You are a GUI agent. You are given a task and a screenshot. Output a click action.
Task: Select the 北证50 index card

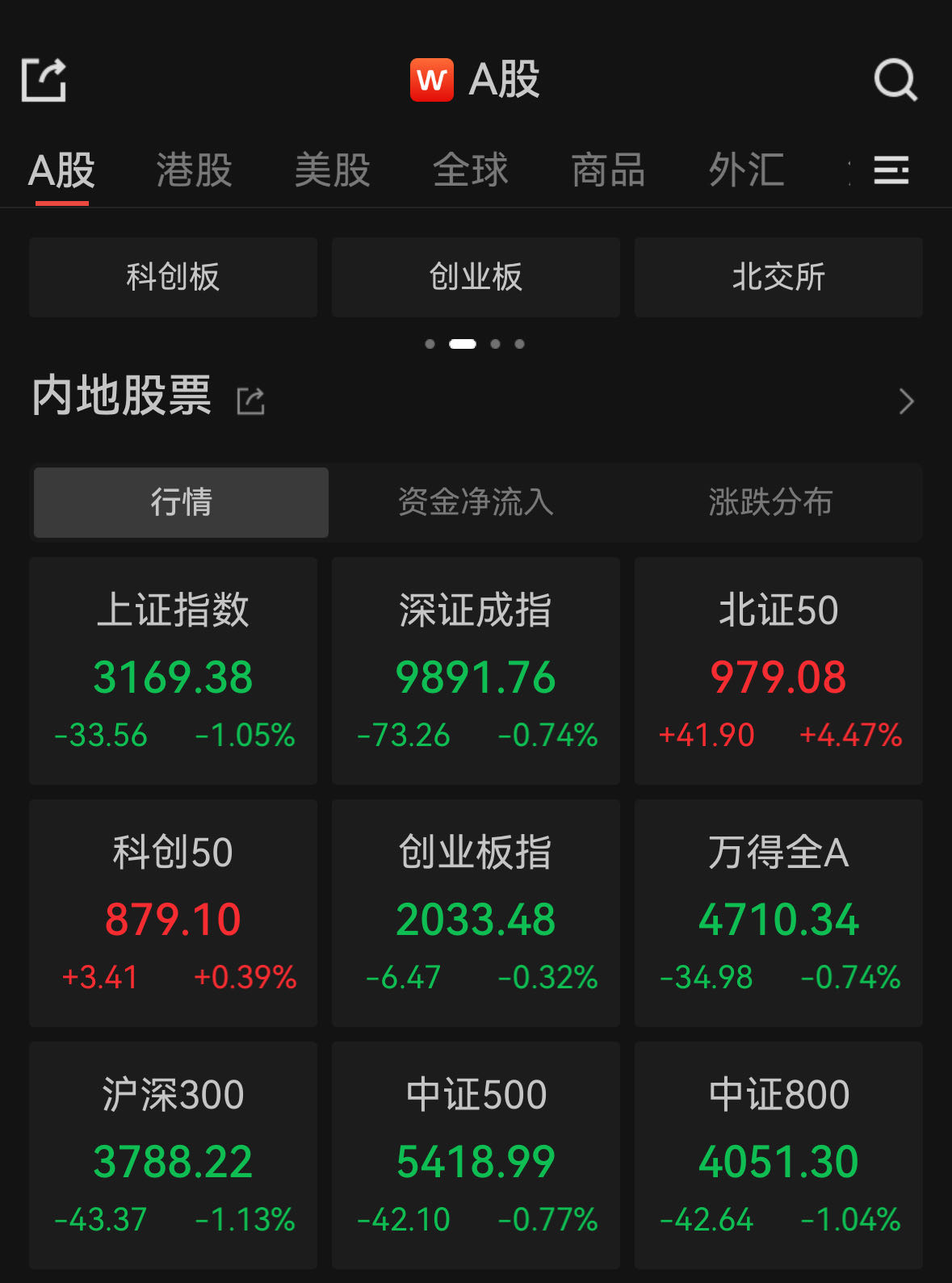778,670
